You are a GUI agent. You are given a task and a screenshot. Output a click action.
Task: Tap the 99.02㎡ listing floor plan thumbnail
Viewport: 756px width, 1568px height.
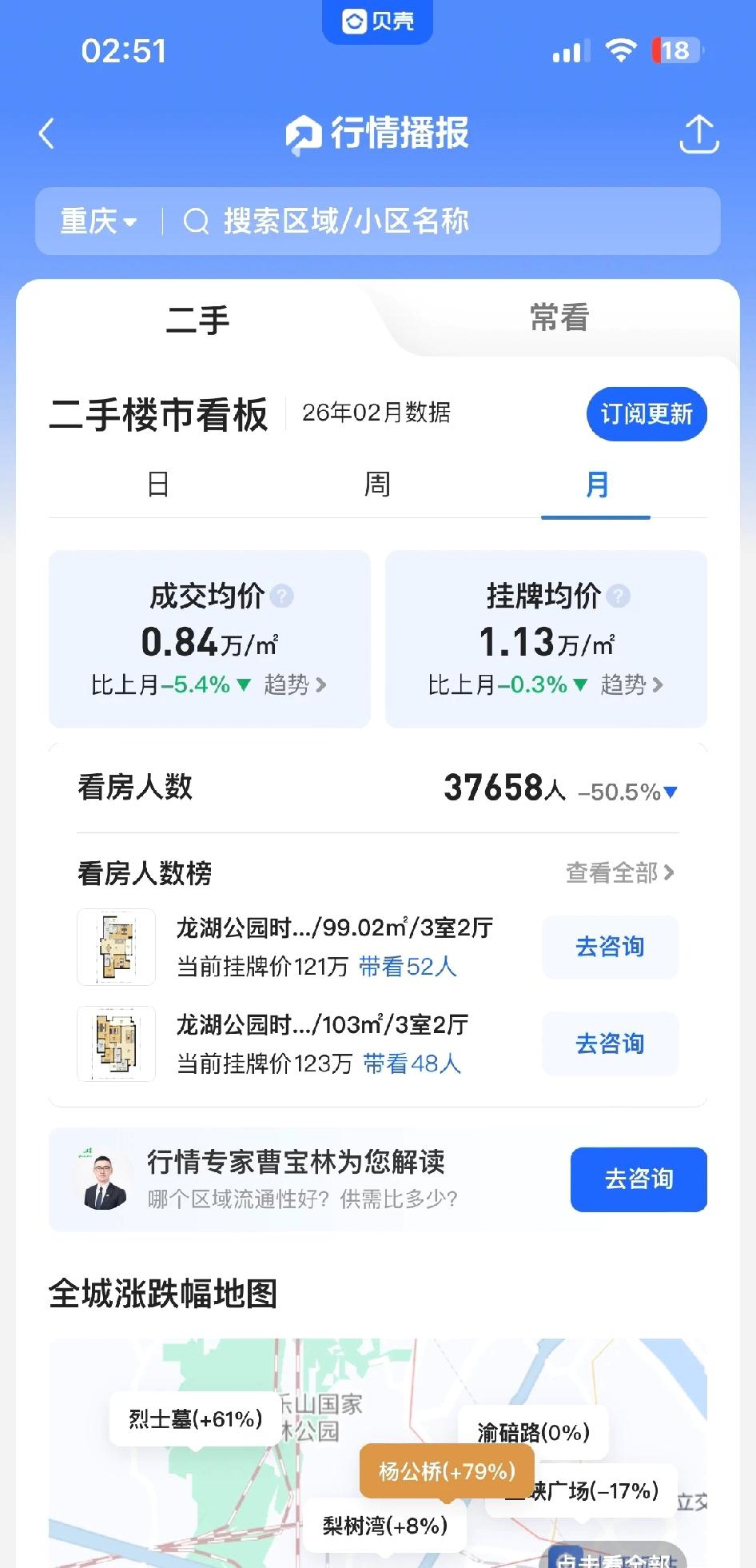click(x=116, y=948)
